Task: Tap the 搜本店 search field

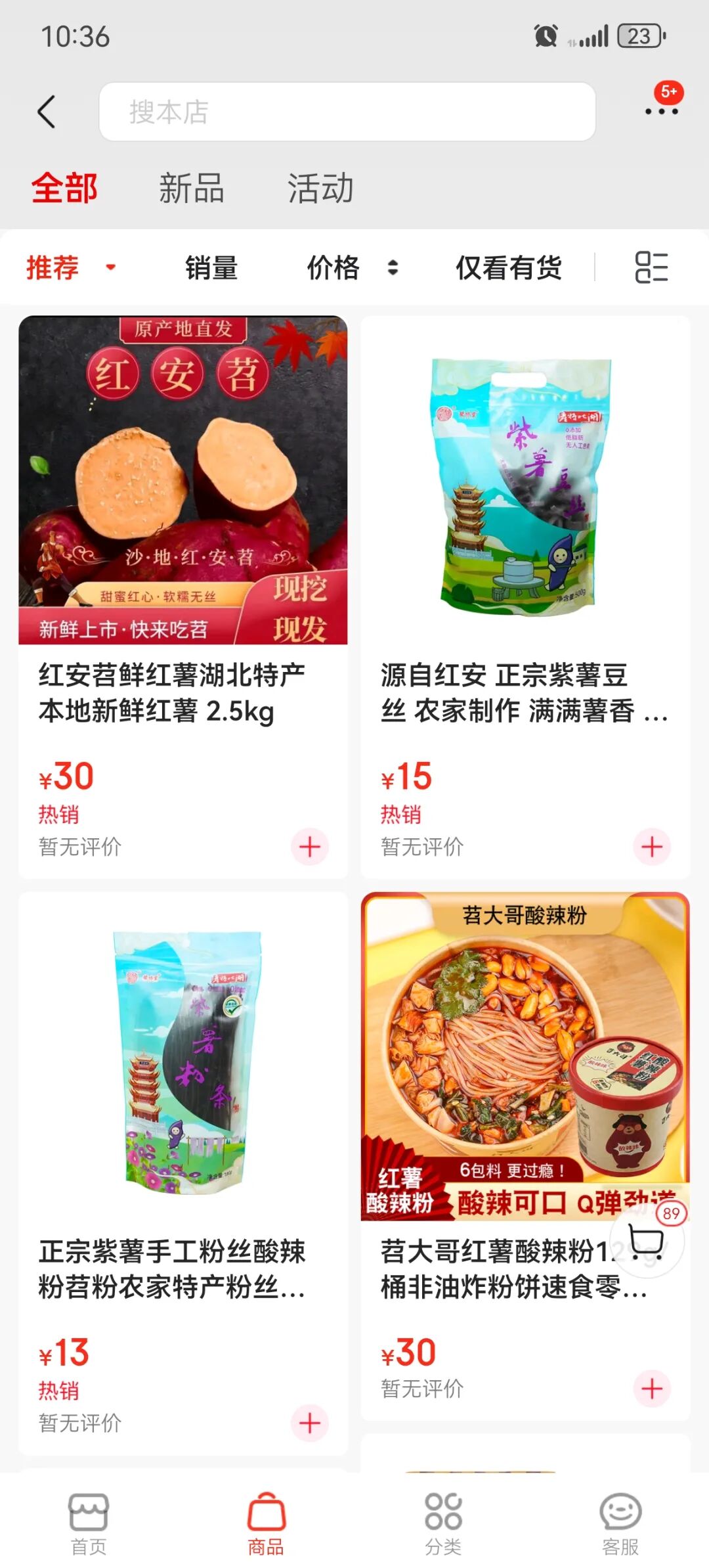Action: 347,112
